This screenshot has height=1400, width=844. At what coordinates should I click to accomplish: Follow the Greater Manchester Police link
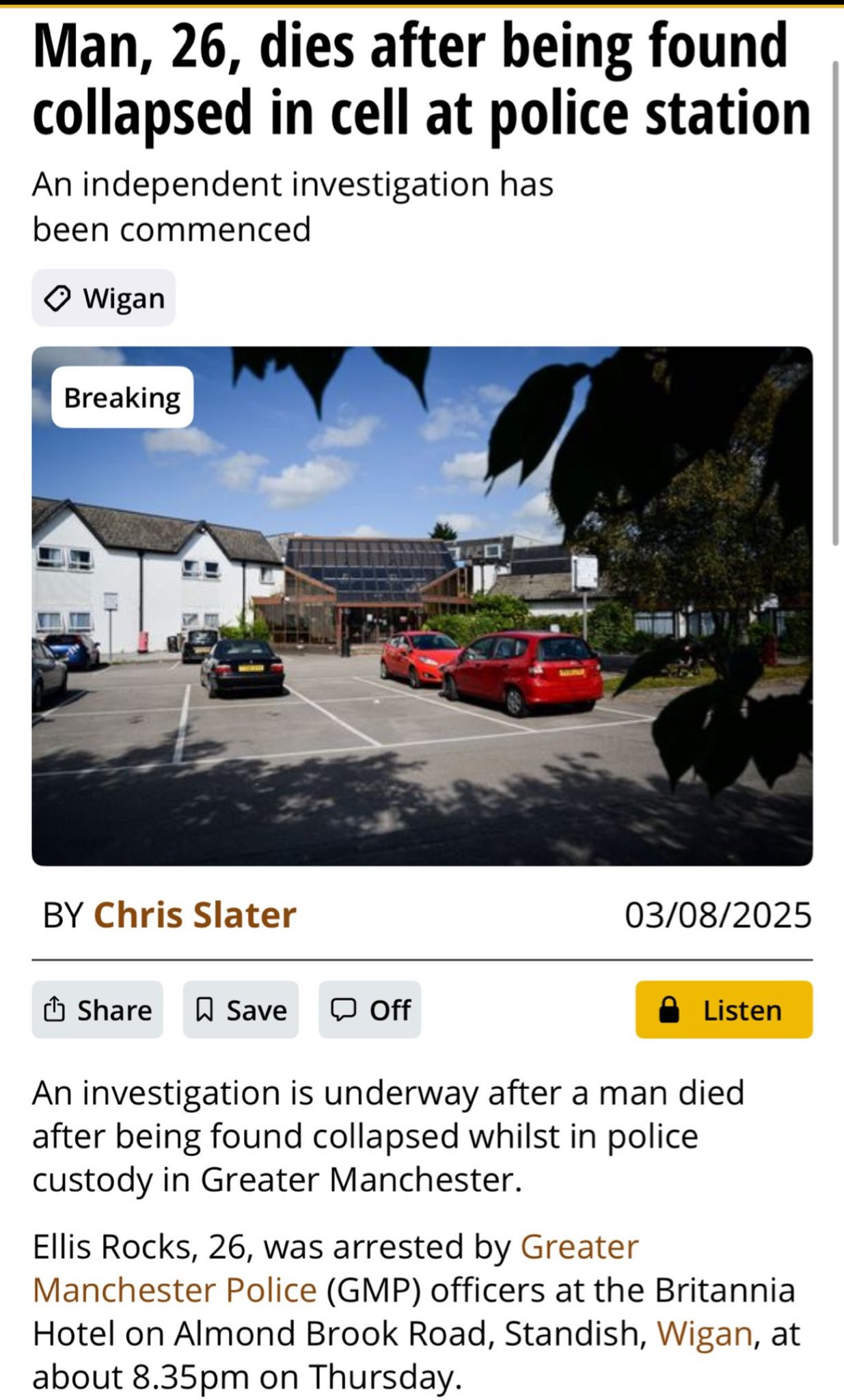click(174, 1291)
